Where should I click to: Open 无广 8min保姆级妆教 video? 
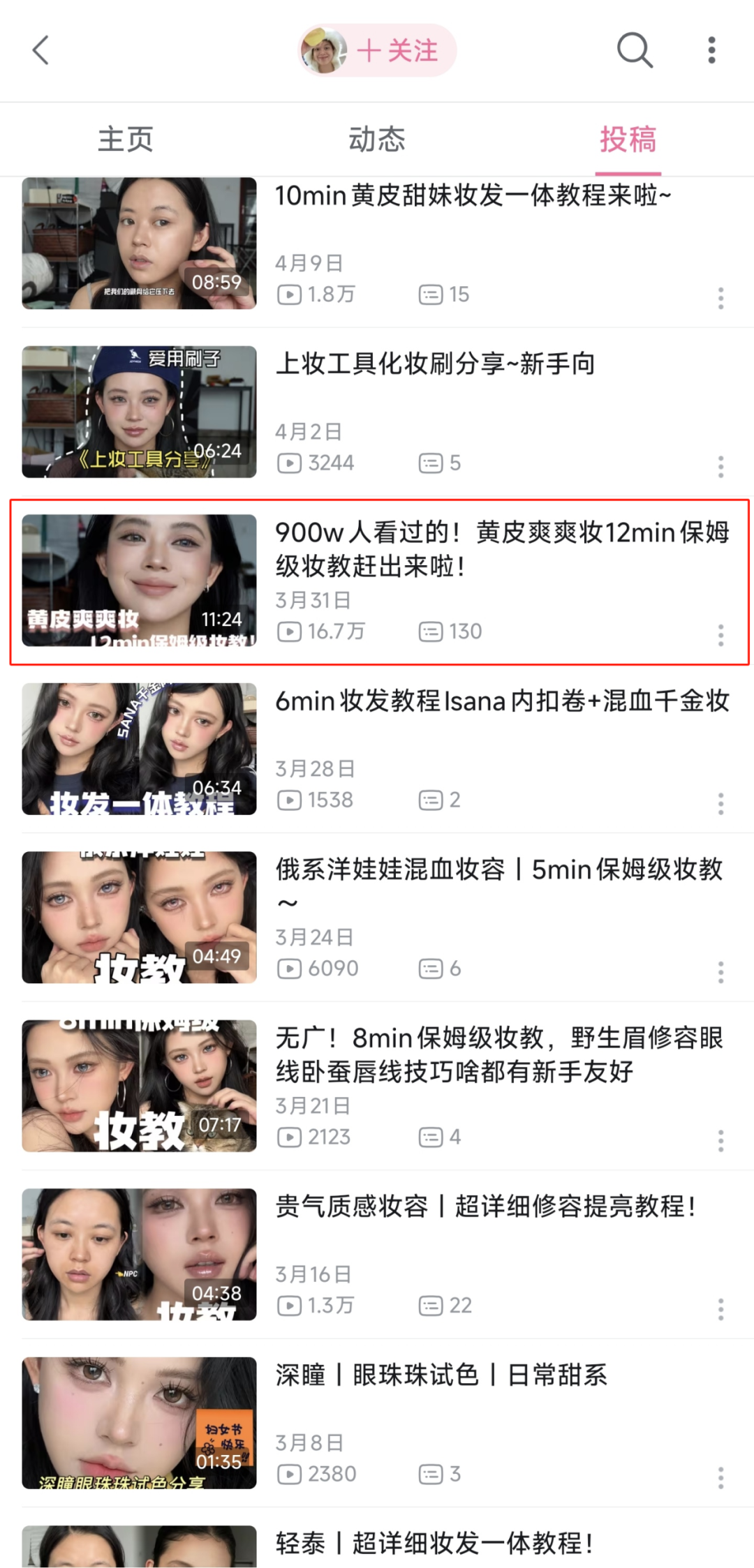point(377,1086)
